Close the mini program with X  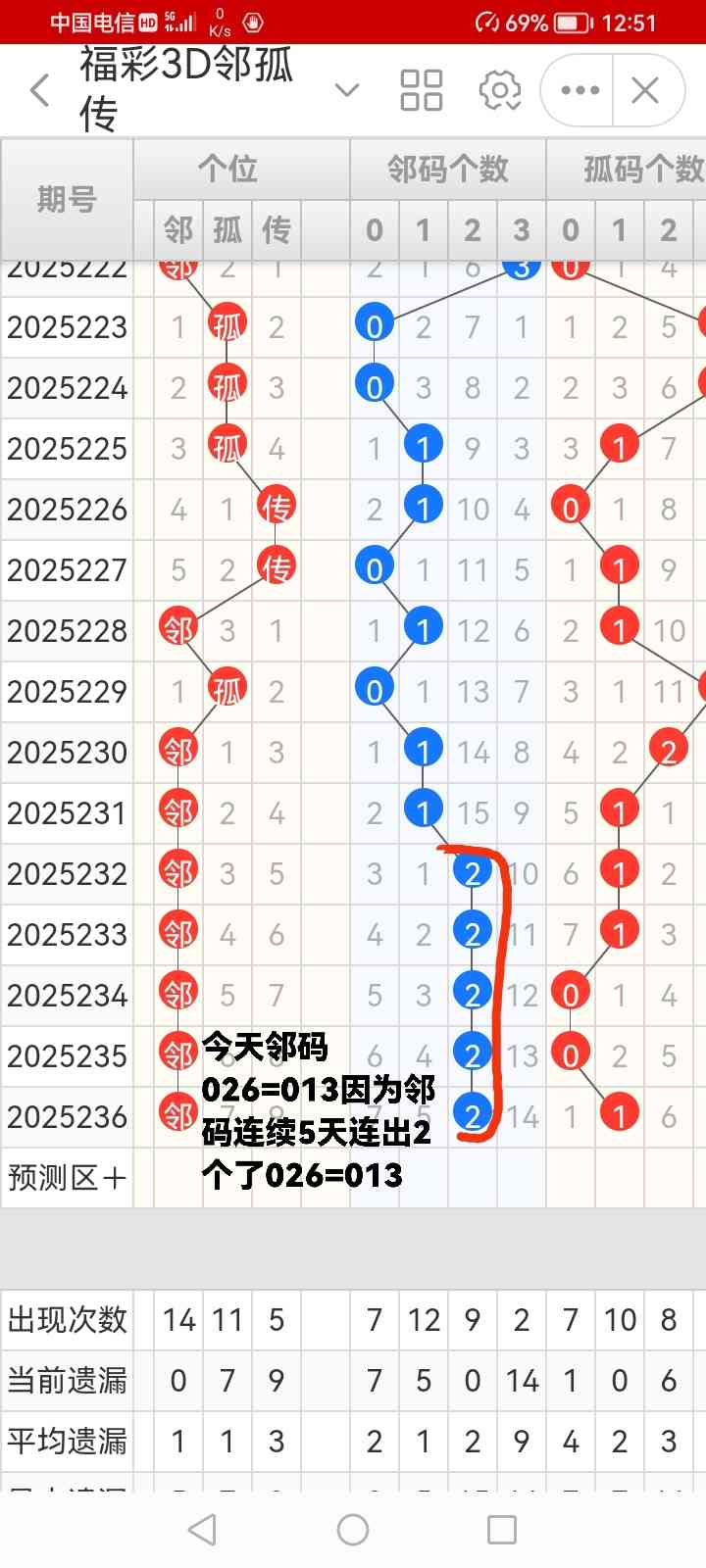click(645, 90)
